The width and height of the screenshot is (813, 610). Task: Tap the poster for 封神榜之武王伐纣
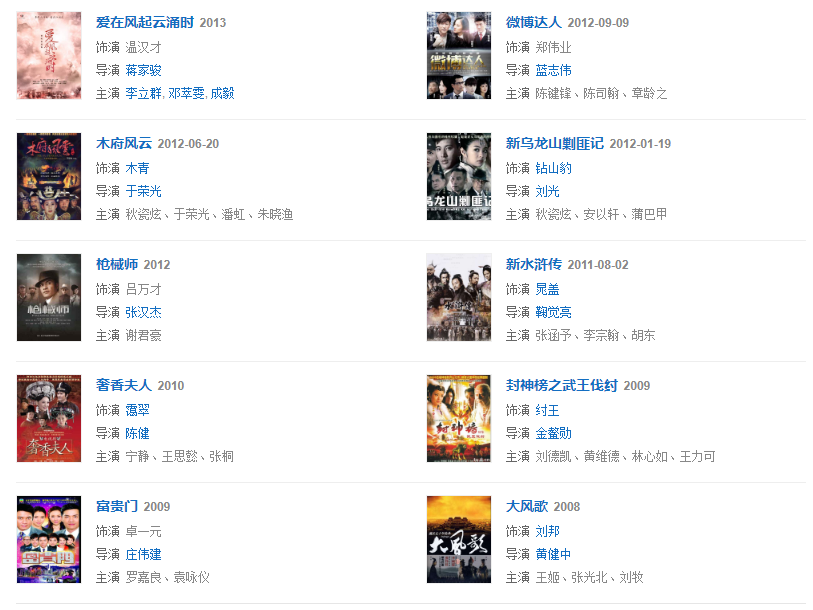tap(458, 419)
